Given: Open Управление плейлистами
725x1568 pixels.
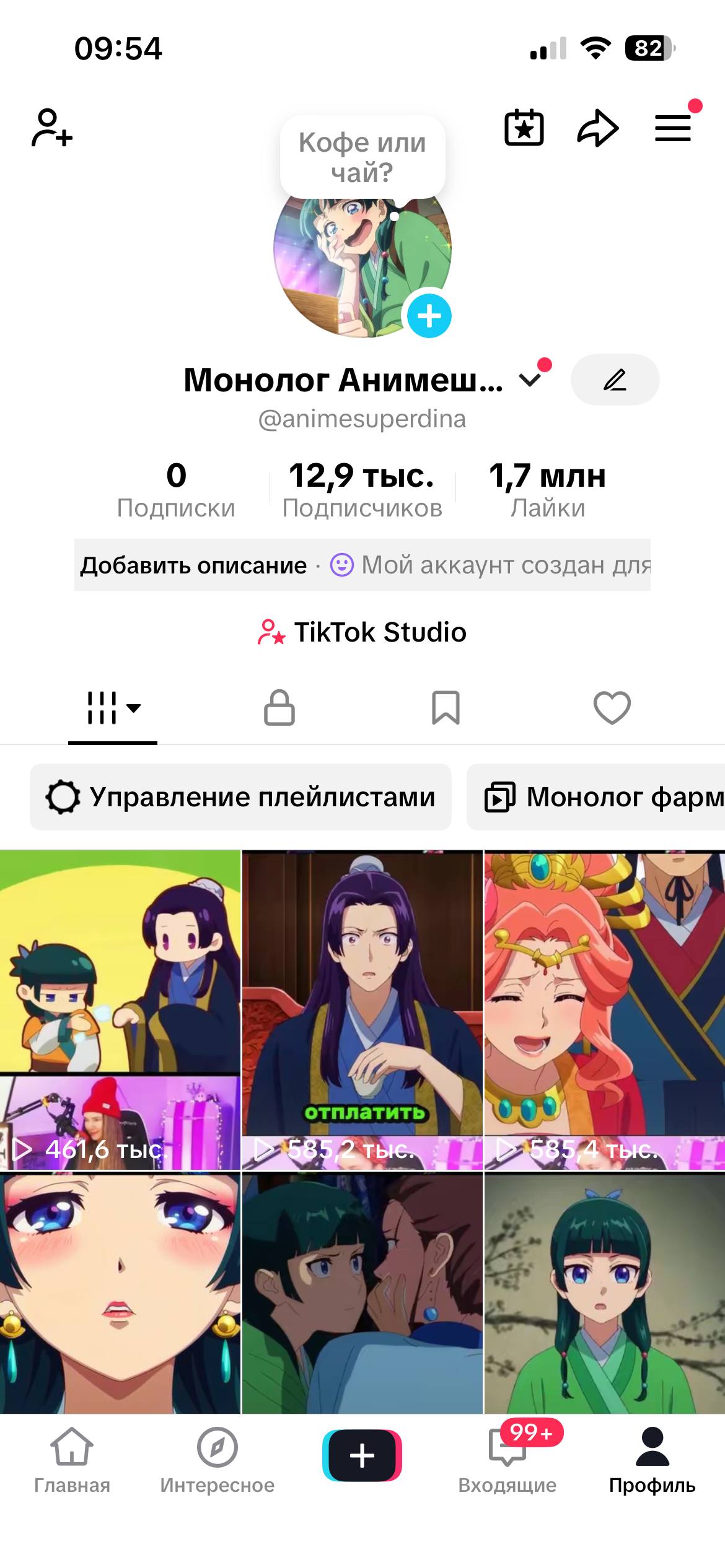Looking at the screenshot, I should 242,799.
